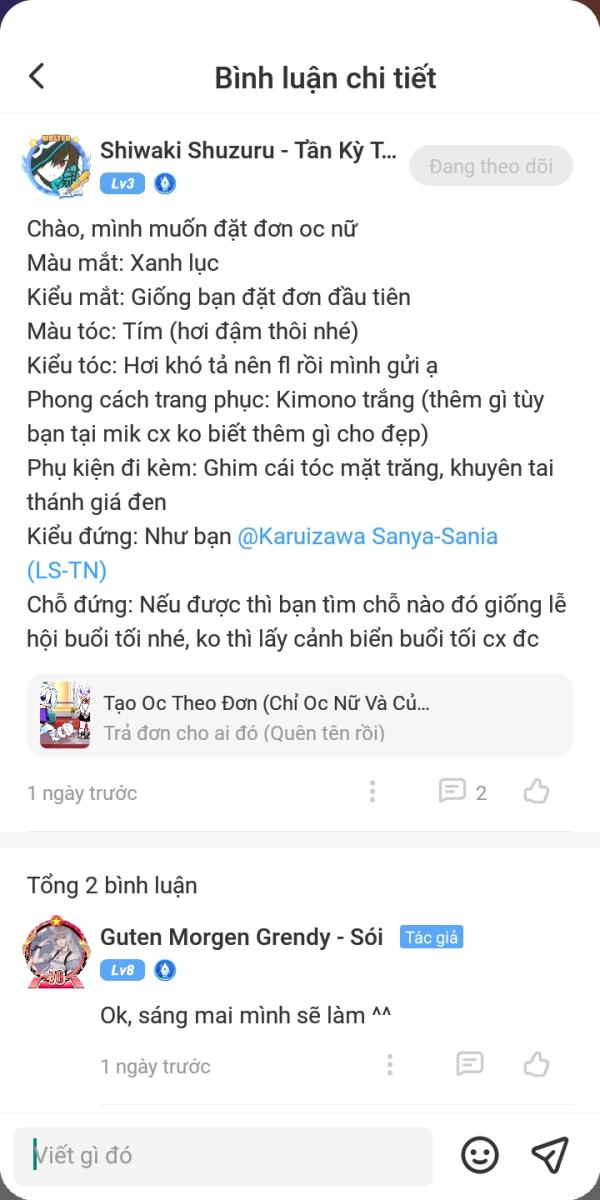600x1200 pixels.
Task: Open Shiwaki Shuzuru's profile avatar
Action: 56,165
